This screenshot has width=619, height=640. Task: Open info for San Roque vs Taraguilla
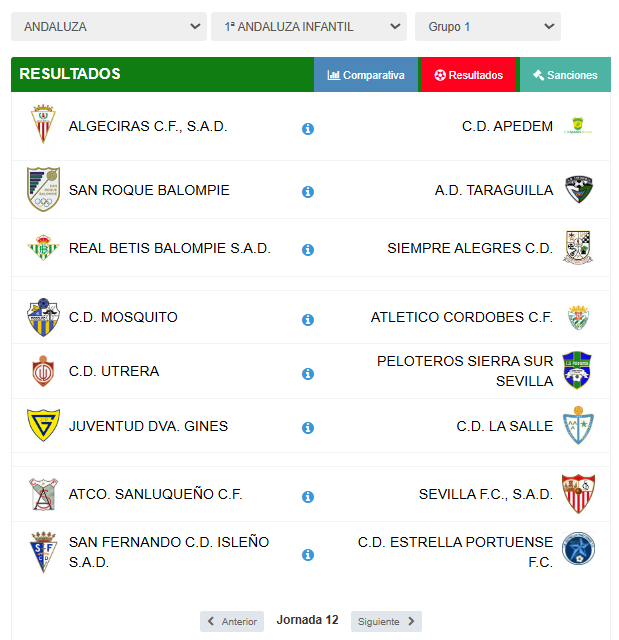coord(308,192)
